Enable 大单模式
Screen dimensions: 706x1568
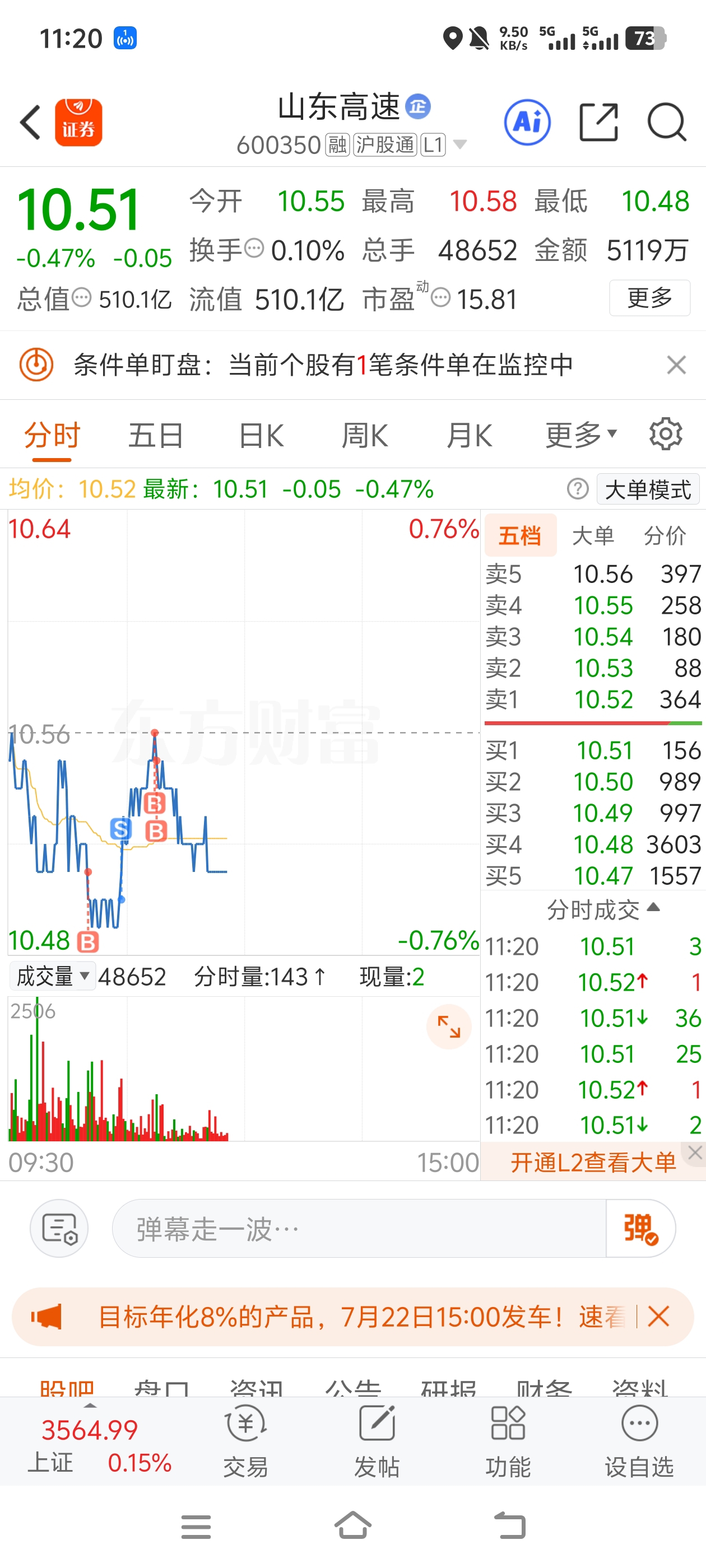point(648,489)
